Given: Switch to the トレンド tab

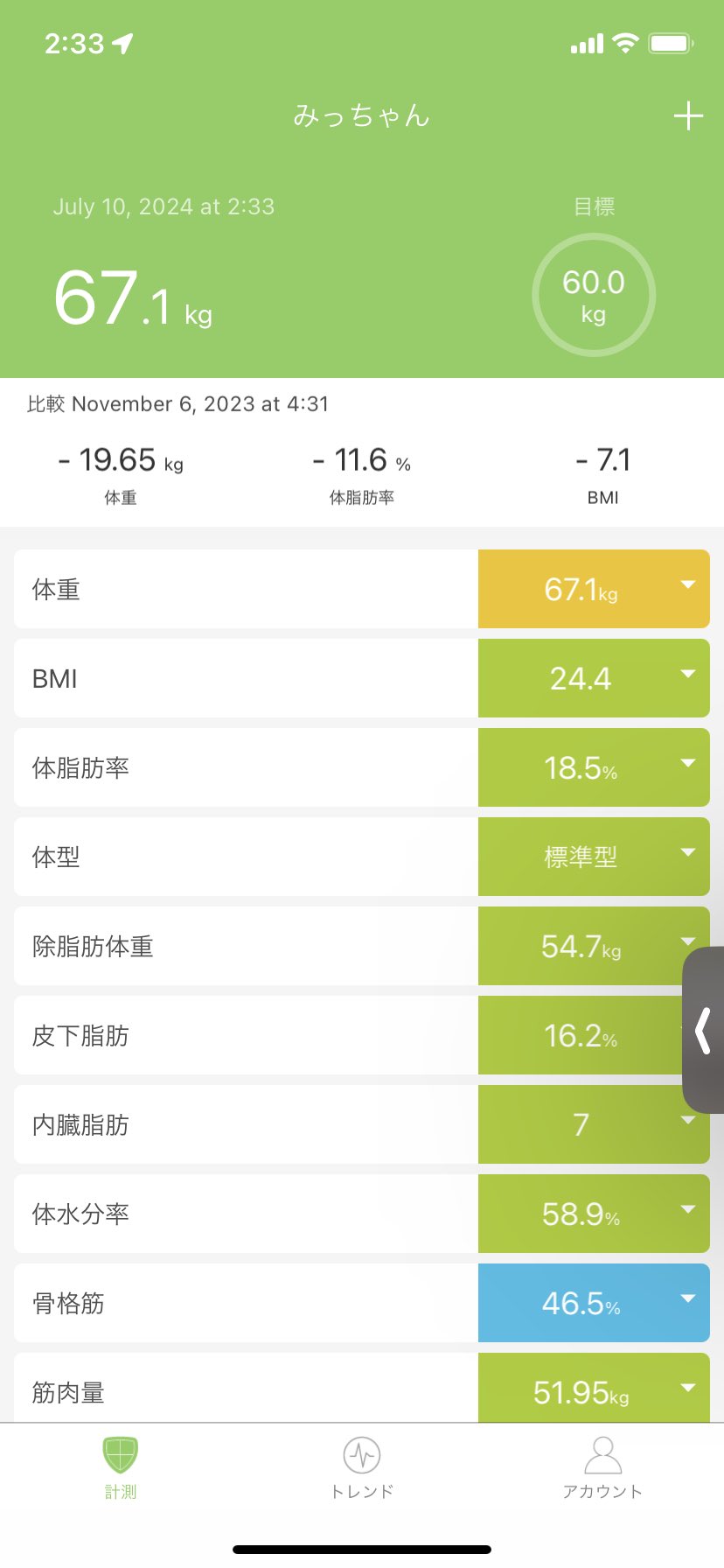Looking at the screenshot, I should tap(362, 1467).
